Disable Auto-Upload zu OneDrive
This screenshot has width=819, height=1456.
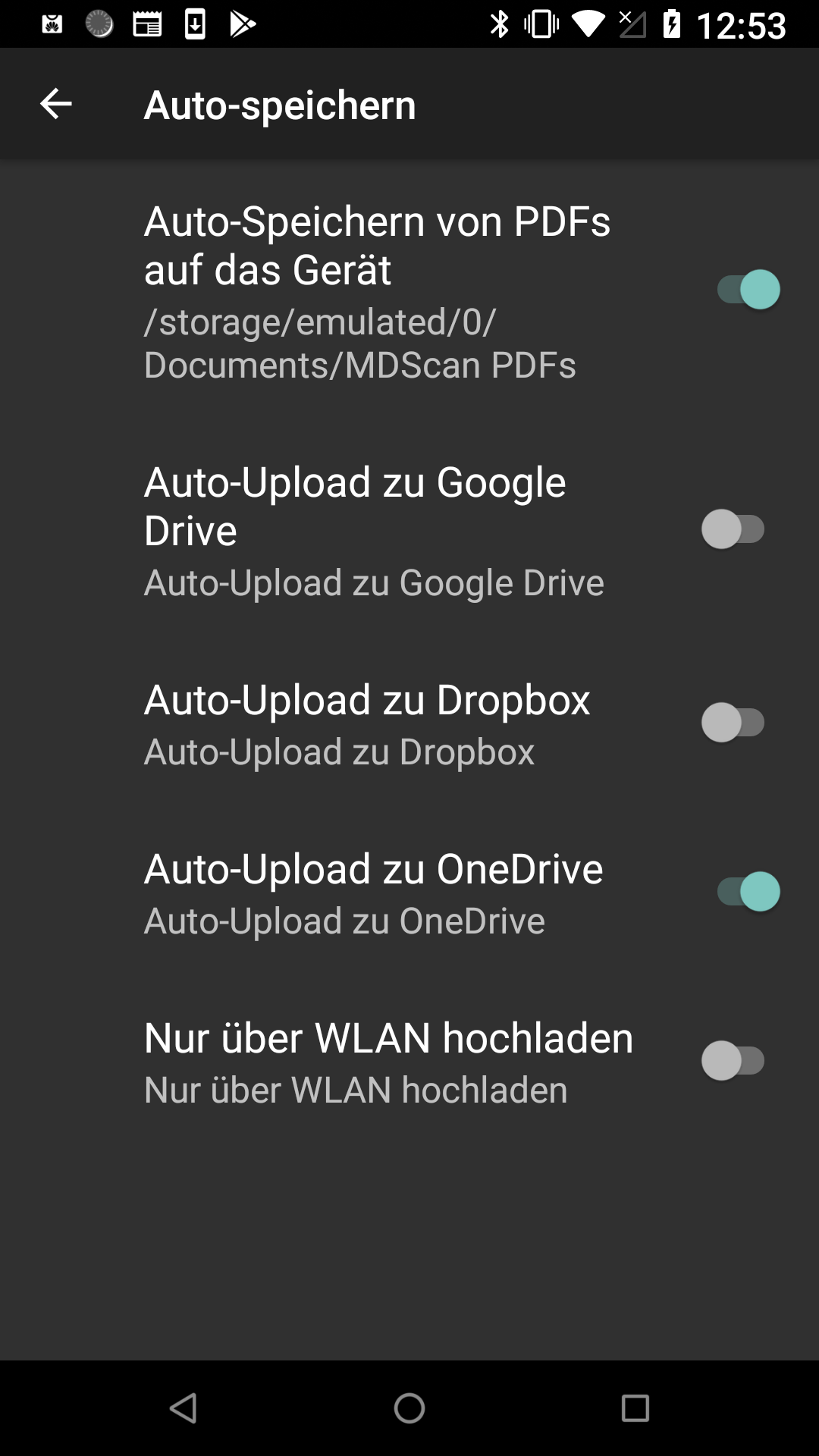click(x=747, y=893)
